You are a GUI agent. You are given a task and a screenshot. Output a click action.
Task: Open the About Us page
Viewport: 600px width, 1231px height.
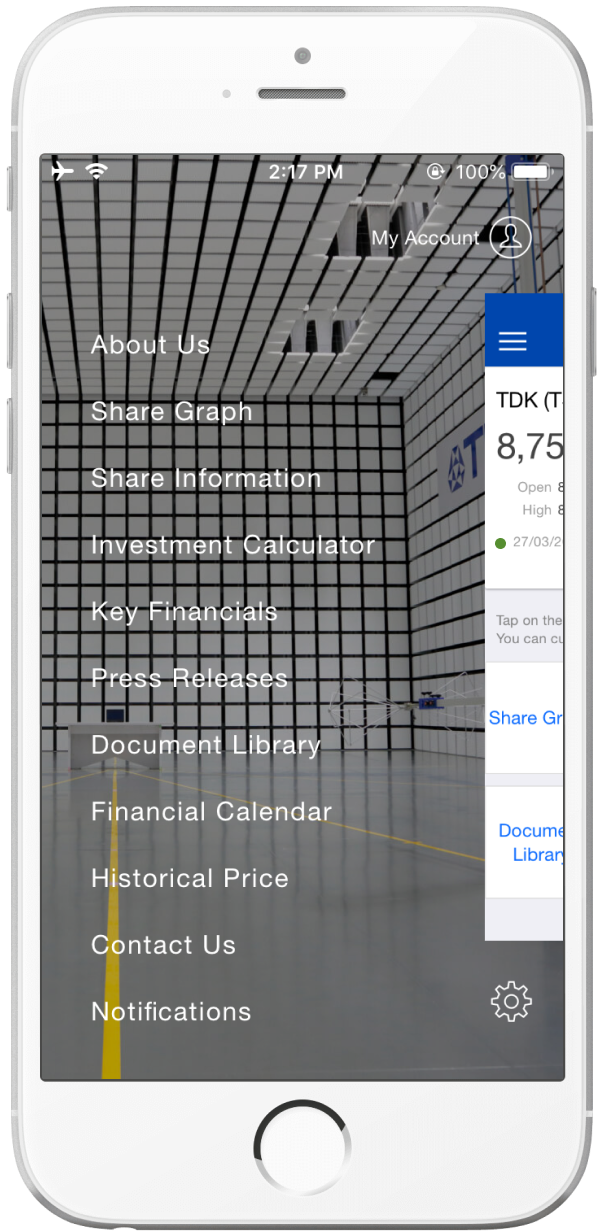click(x=151, y=345)
